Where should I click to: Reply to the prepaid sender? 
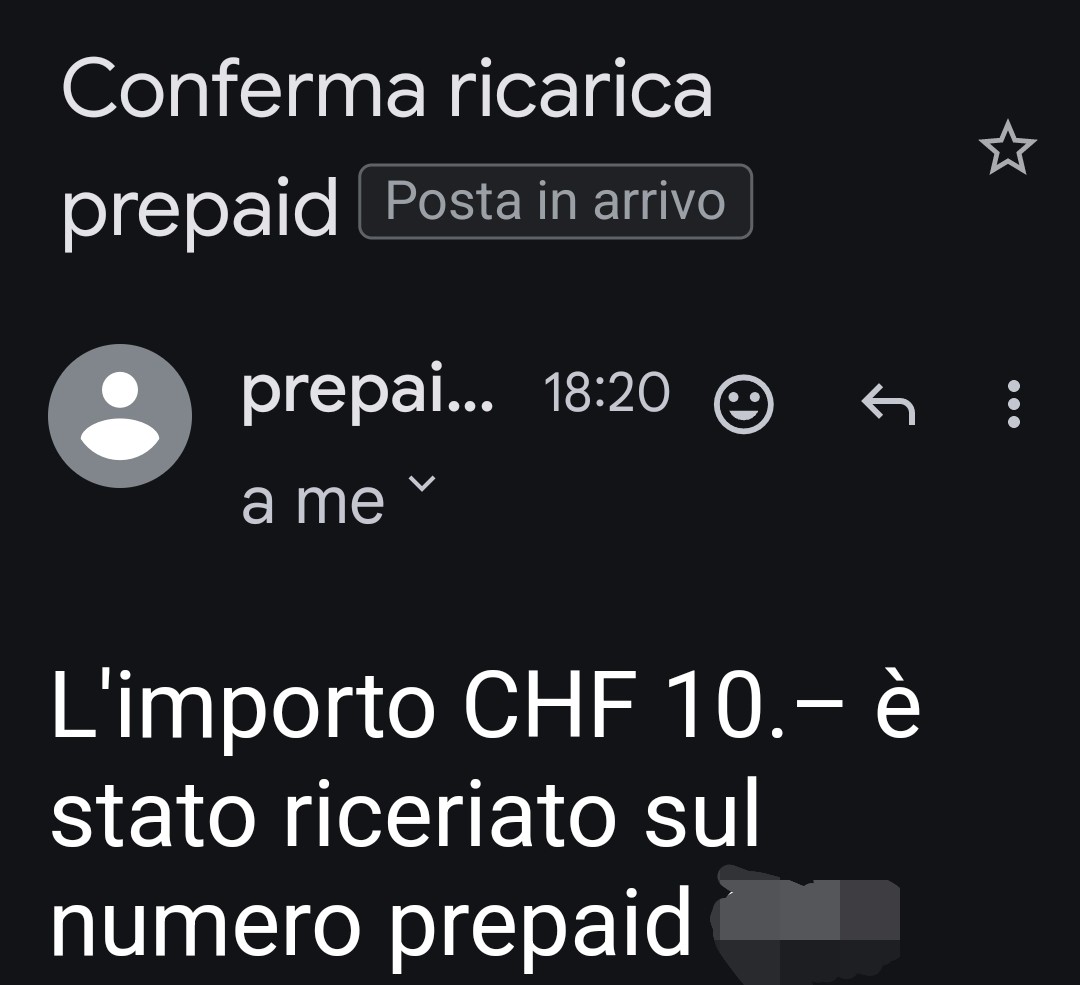(x=888, y=404)
